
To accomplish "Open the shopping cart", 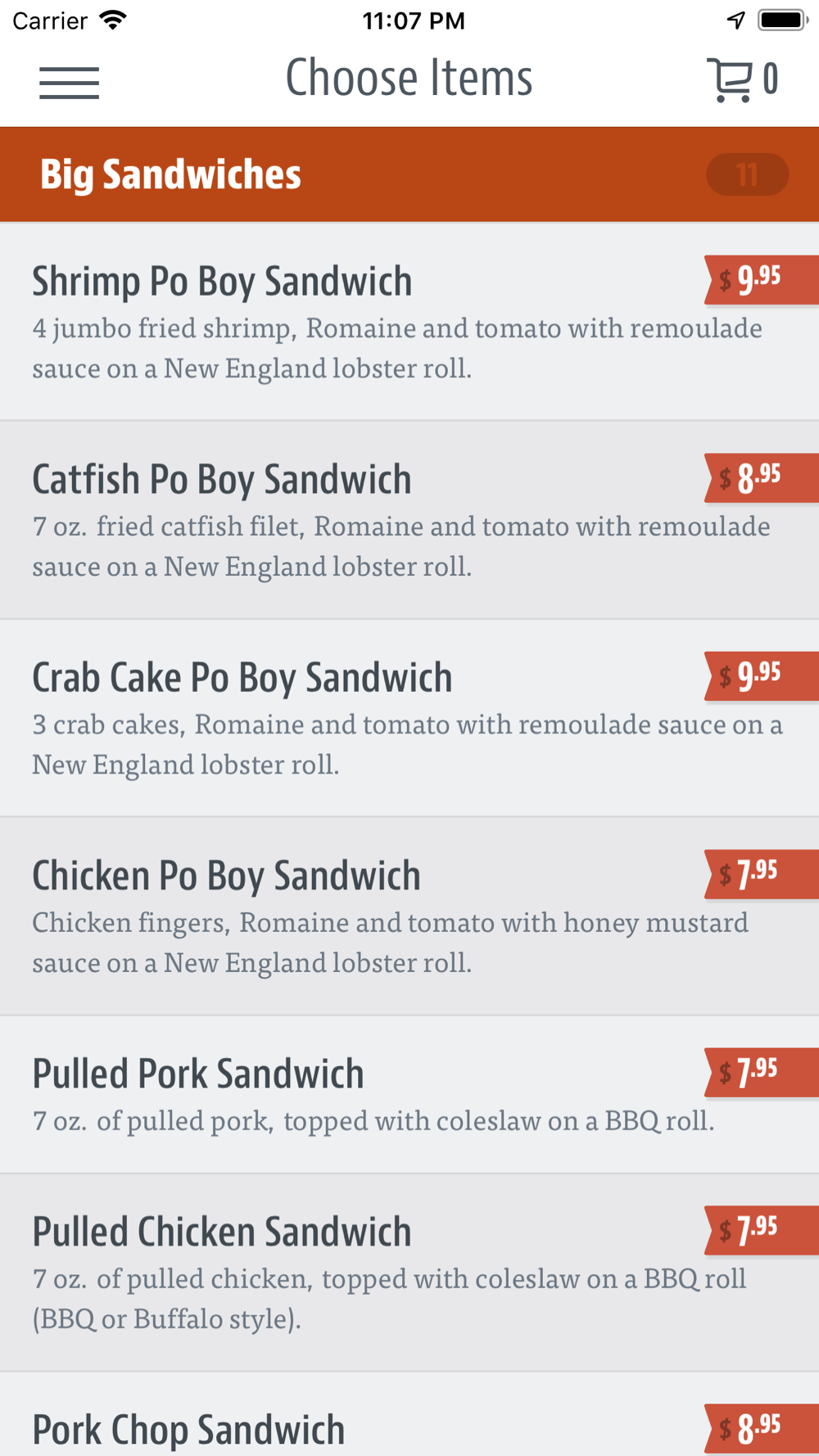I will click(x=742, y=79).
